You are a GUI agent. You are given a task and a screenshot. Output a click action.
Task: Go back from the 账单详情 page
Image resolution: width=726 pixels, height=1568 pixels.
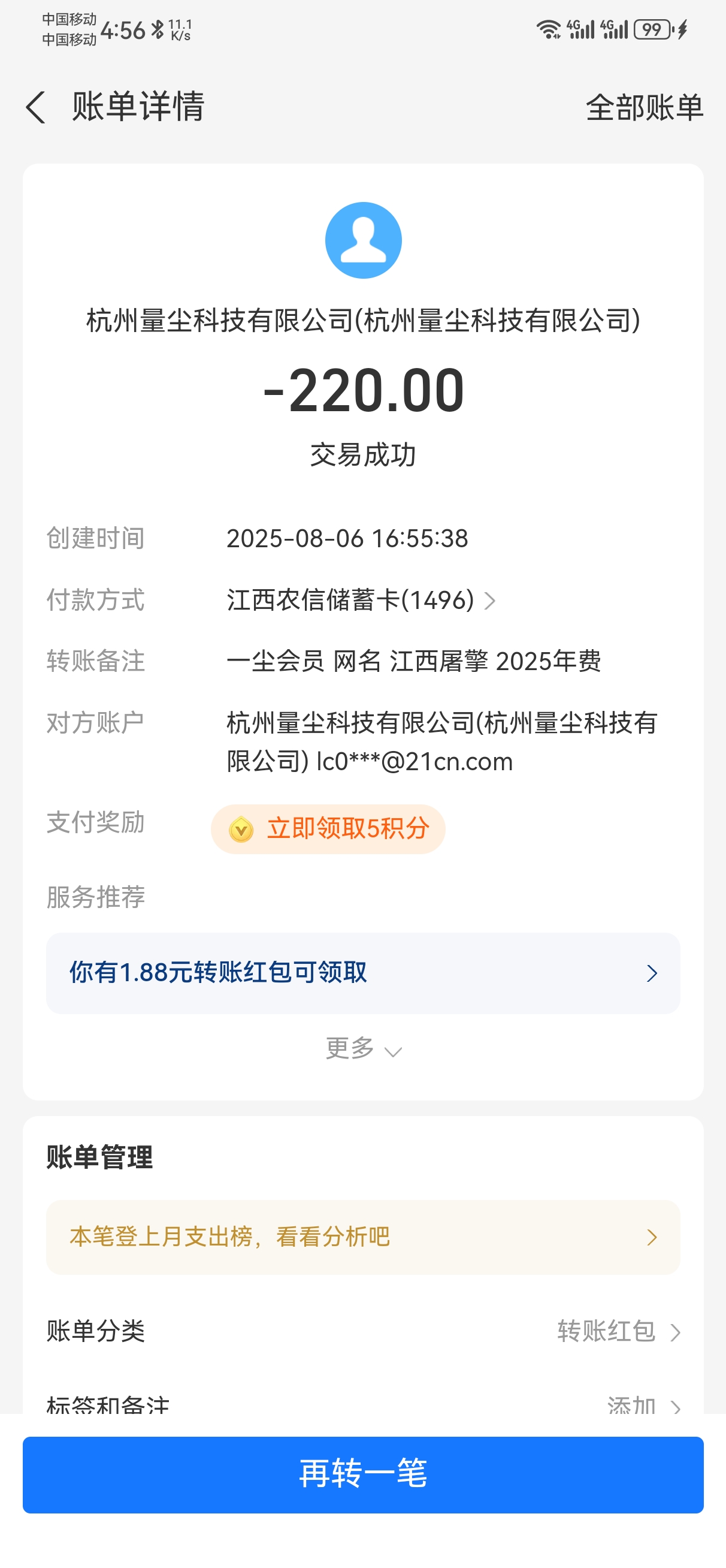pyautogui.click(x=36, y=108)
